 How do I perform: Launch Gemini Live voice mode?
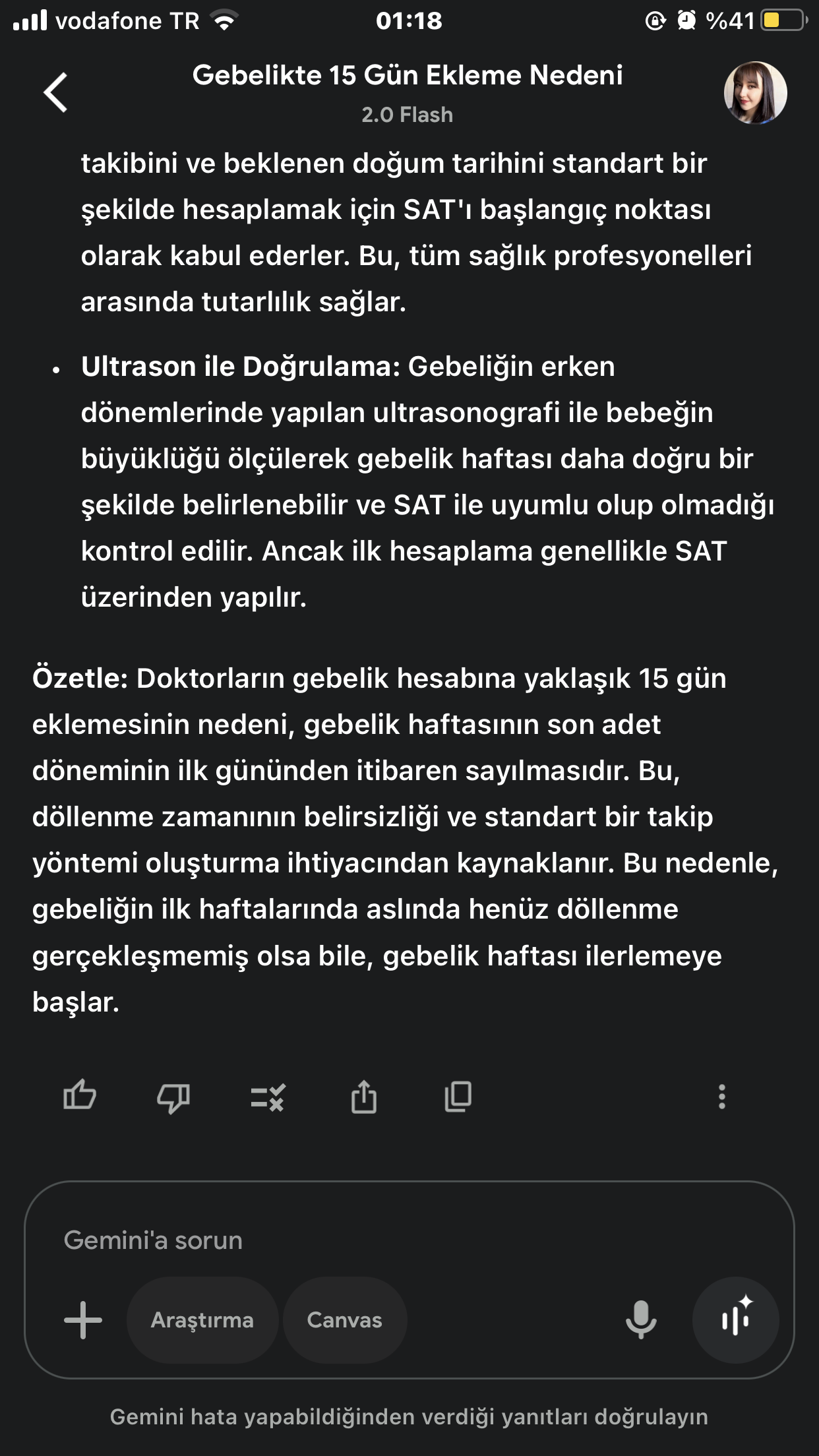(x=736, y=1320)
